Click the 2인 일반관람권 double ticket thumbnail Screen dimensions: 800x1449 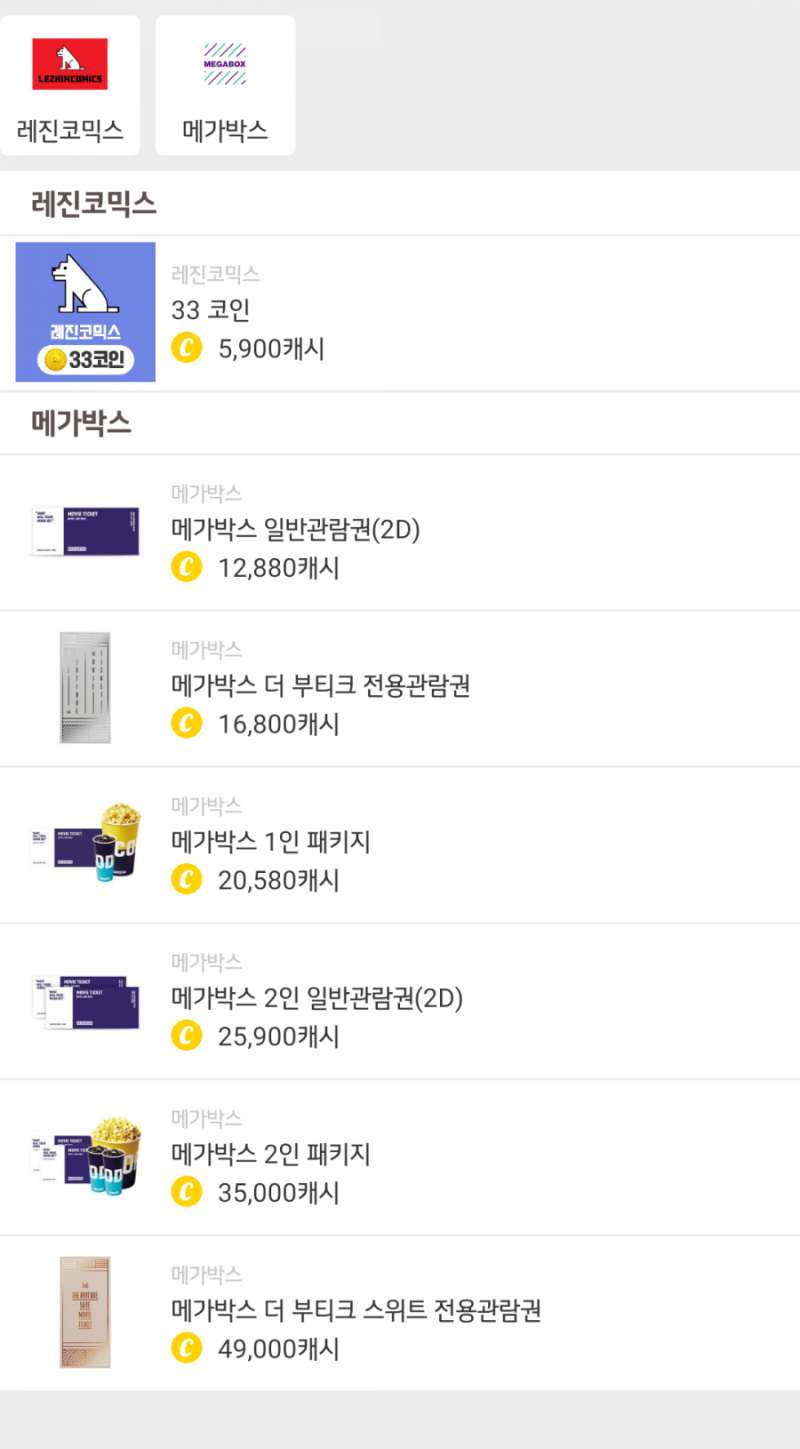[x=85, y=999]
